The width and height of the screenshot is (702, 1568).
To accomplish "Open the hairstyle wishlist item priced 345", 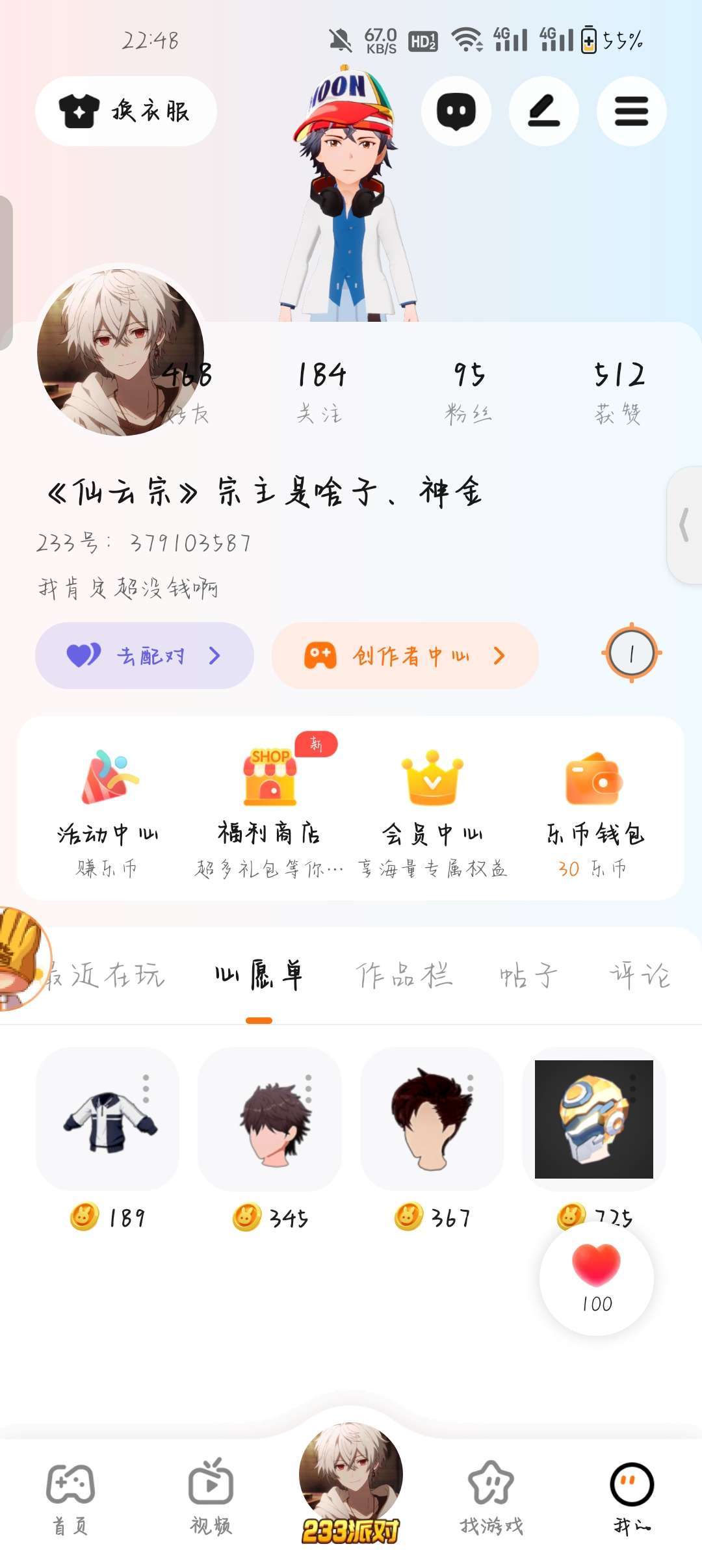I will (270, 1119).
